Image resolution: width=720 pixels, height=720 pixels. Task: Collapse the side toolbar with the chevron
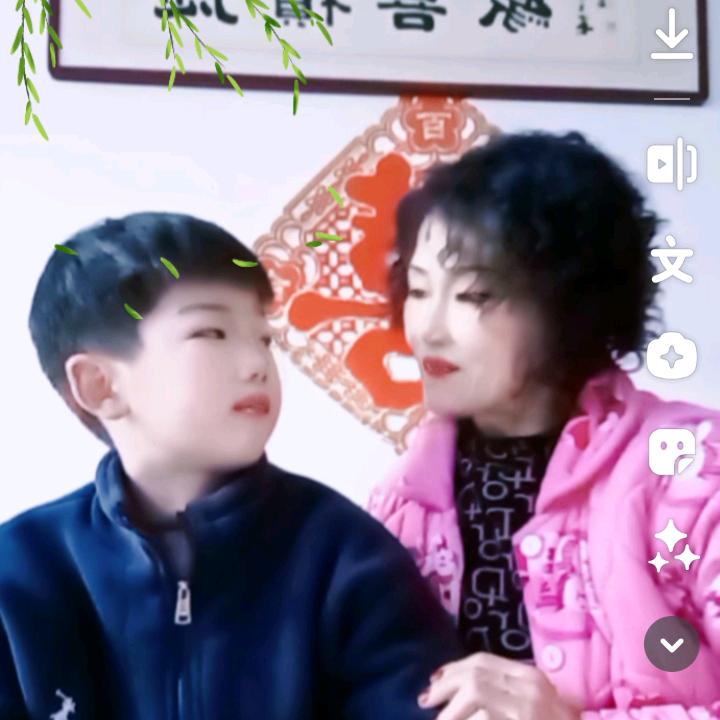click(672, 644)
